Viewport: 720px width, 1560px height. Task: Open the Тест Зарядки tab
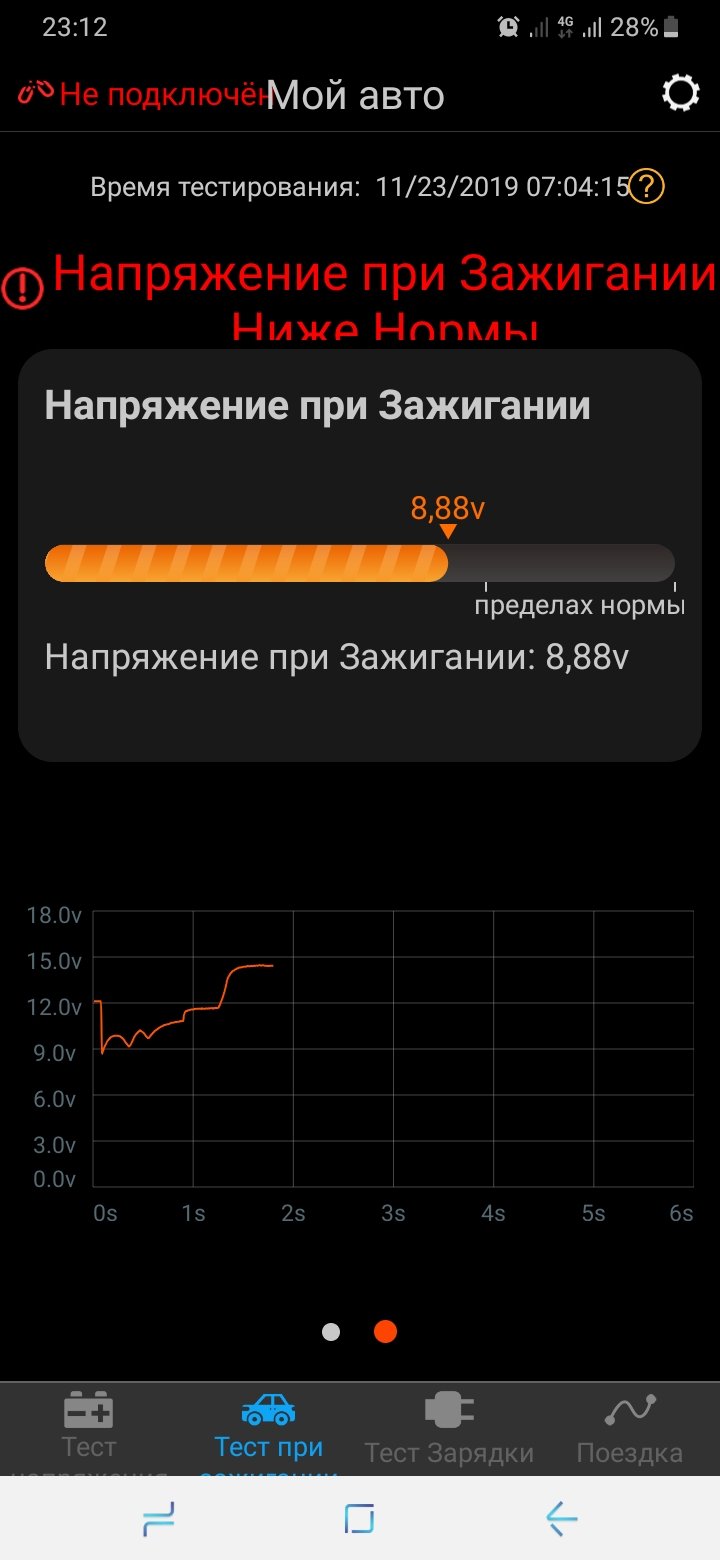coord(449,1430)
